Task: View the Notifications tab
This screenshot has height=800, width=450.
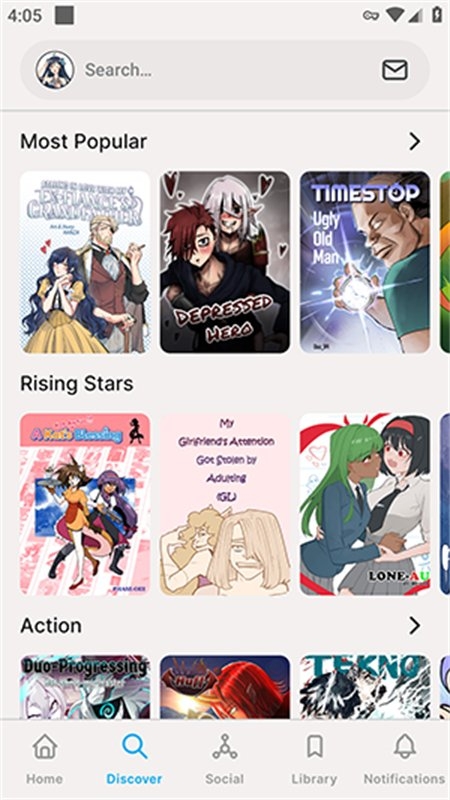Action: click(404, 760)
